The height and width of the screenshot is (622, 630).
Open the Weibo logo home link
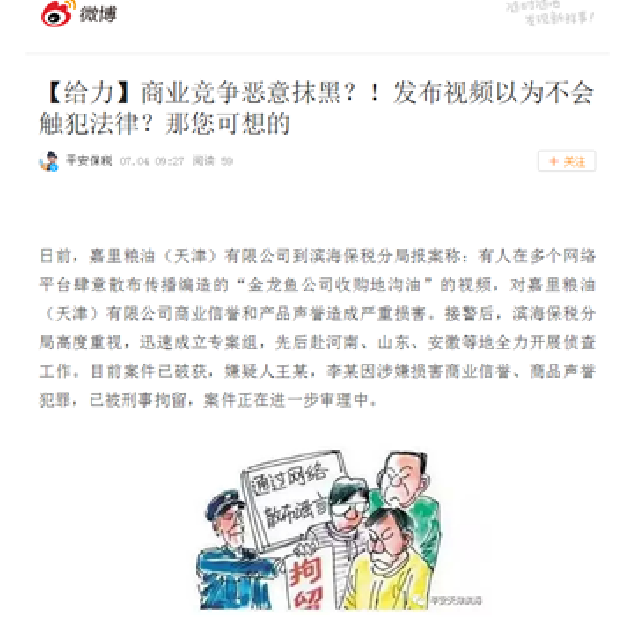[x=76, y=15]
